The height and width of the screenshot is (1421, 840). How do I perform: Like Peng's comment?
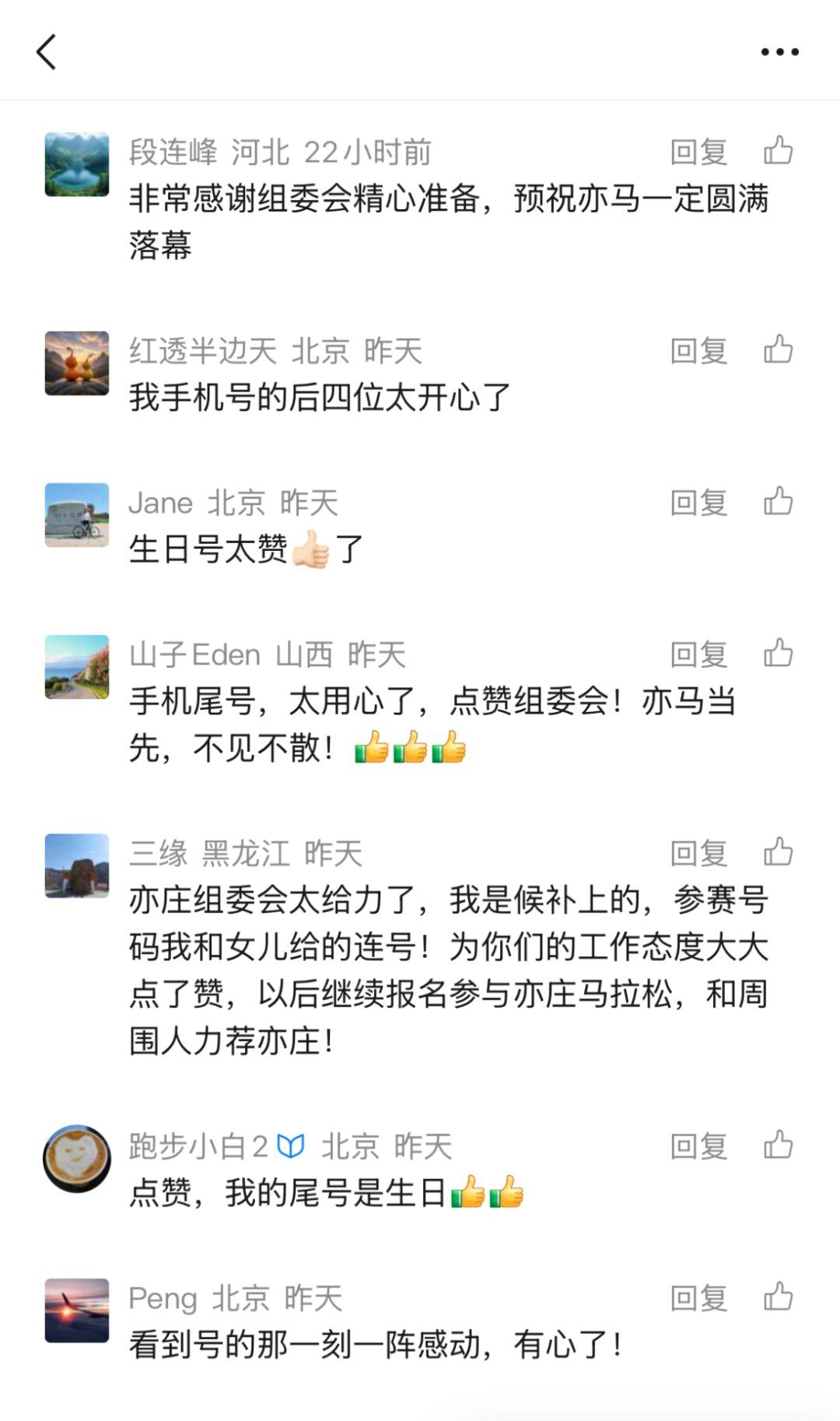point(778,1296)
